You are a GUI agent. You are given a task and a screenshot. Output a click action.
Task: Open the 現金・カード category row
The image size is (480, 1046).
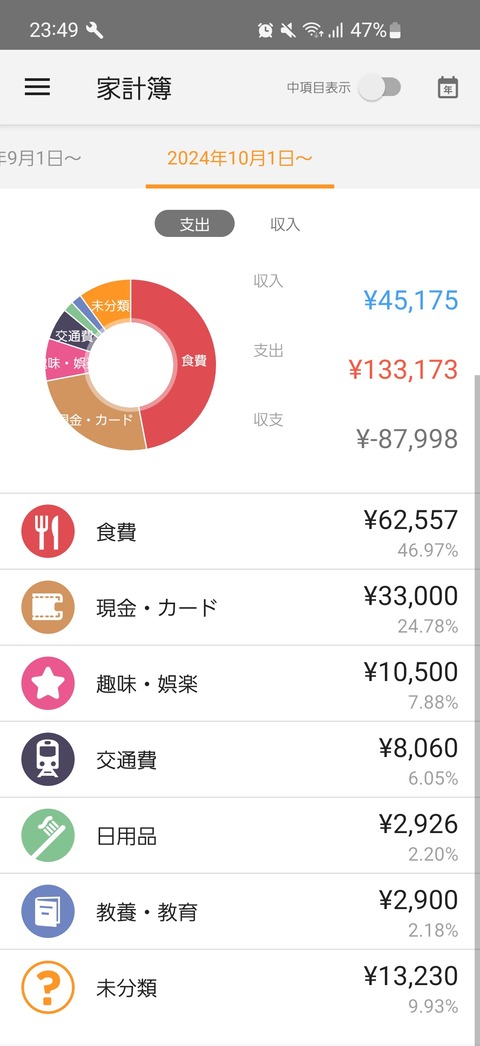point(240,608)
